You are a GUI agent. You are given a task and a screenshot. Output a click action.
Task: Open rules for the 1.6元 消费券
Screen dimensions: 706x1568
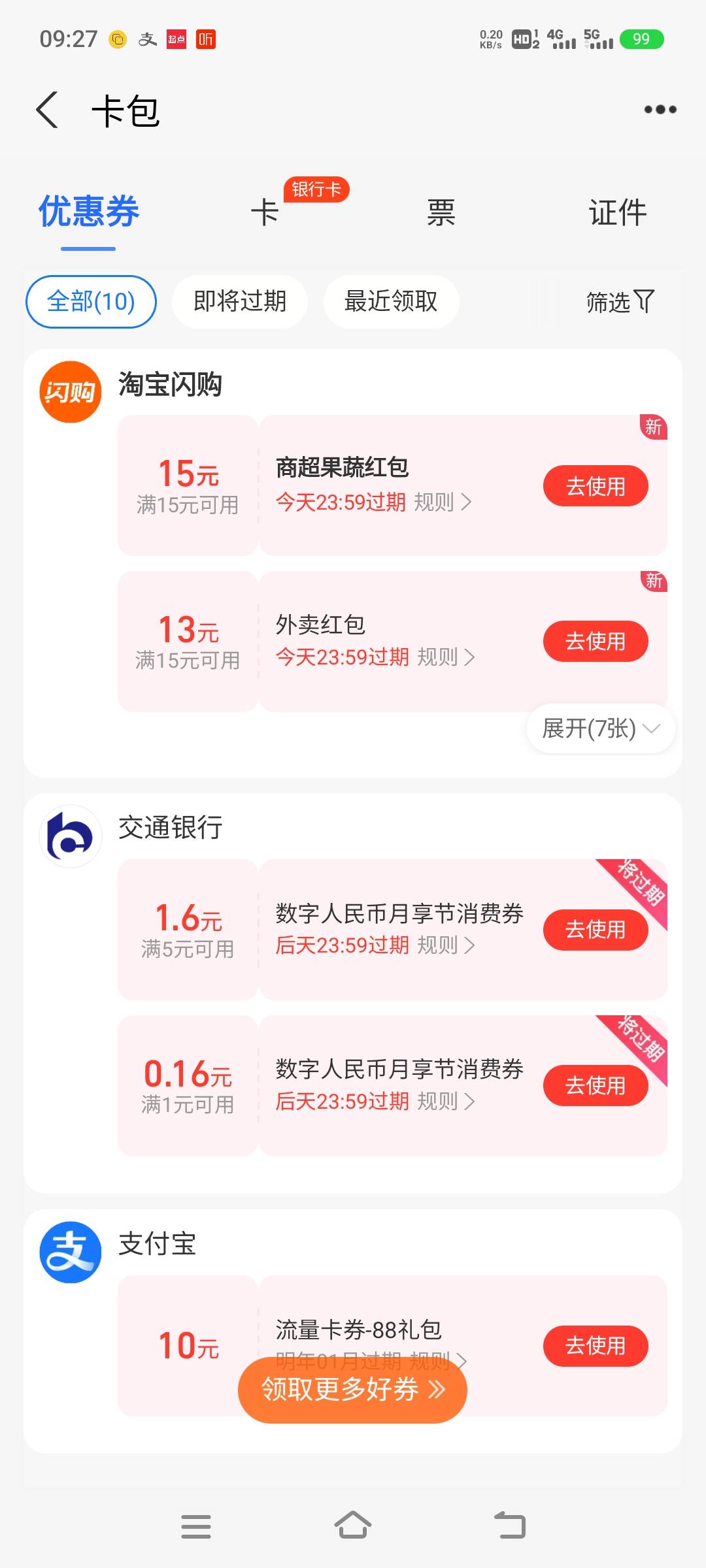click(446, 945)
